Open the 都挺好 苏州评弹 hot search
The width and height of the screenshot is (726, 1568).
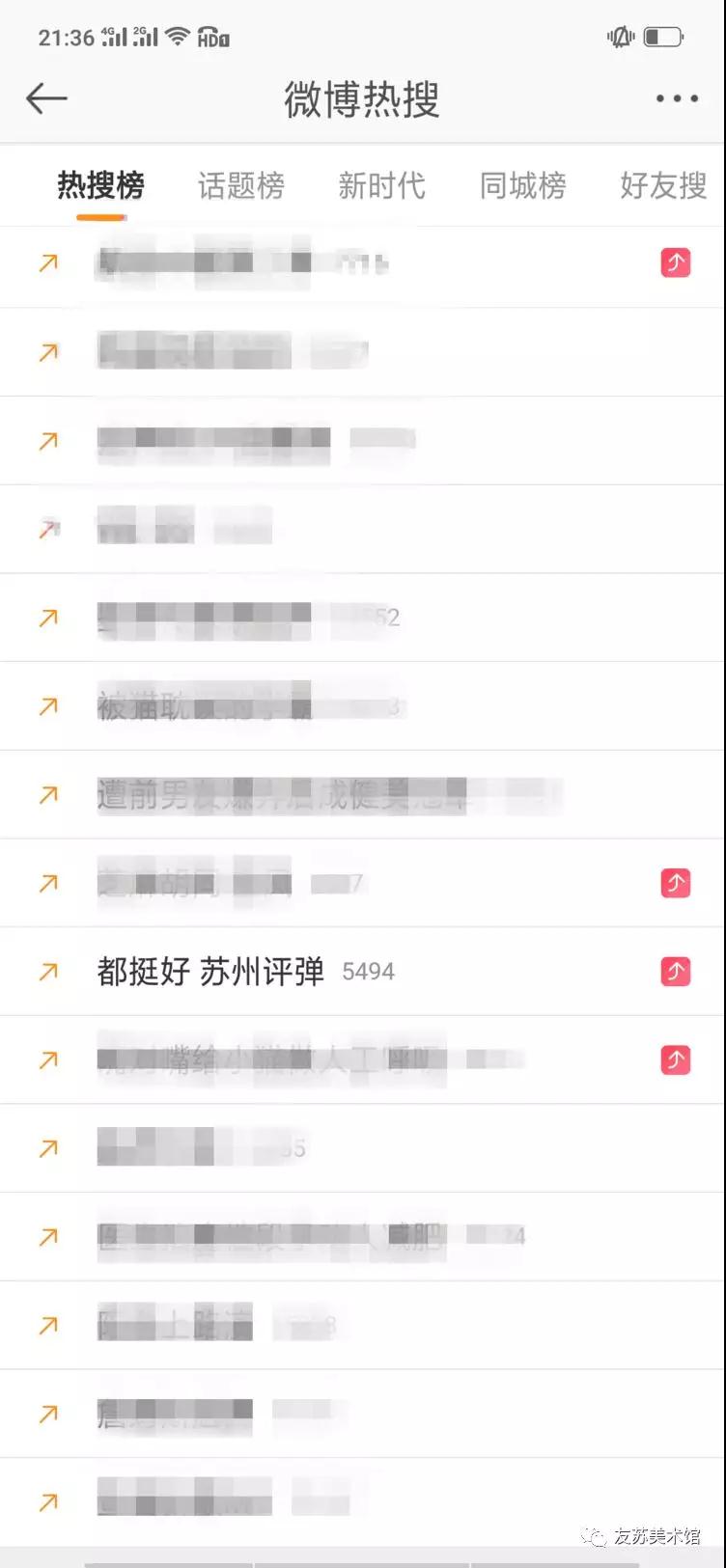[210, 972]
